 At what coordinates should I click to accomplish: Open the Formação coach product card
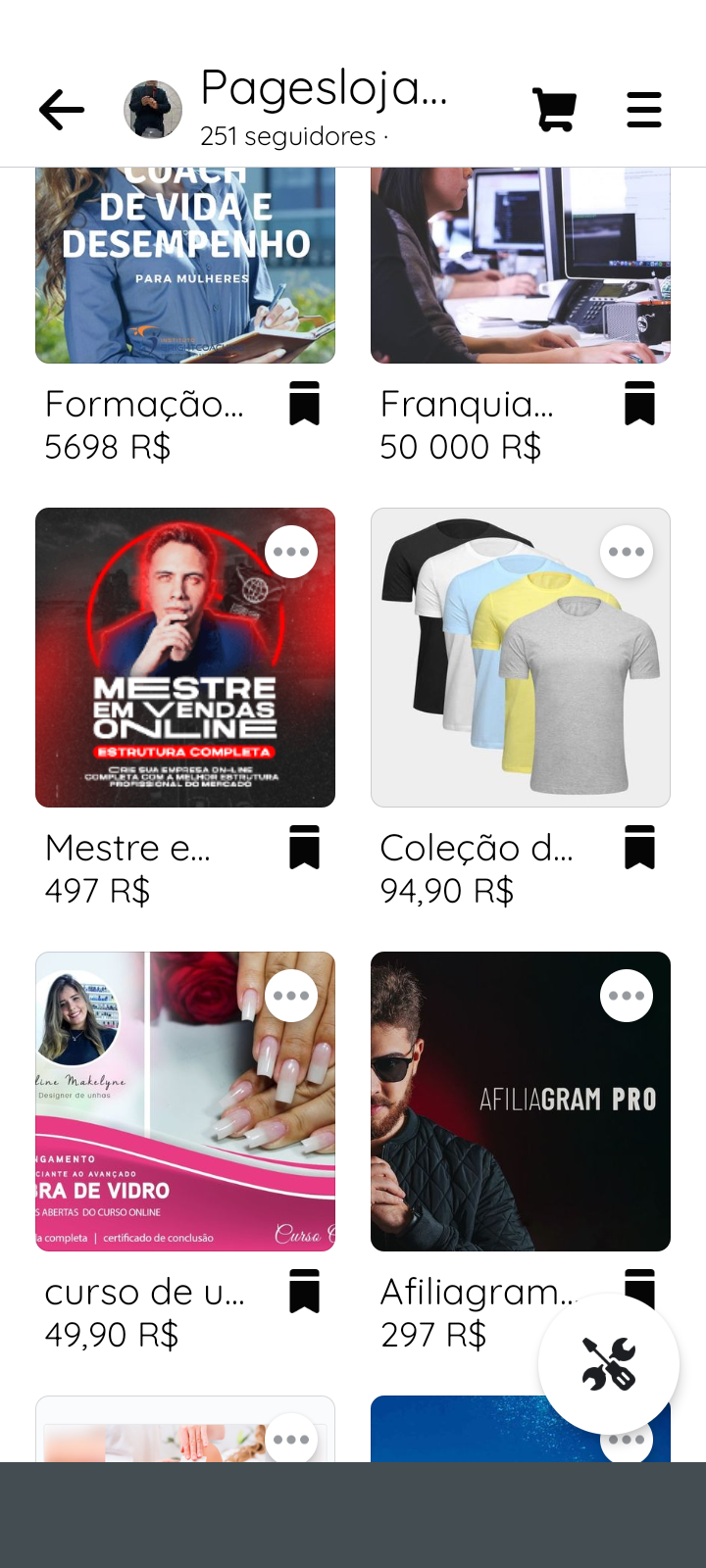click(x=185, y=265)
